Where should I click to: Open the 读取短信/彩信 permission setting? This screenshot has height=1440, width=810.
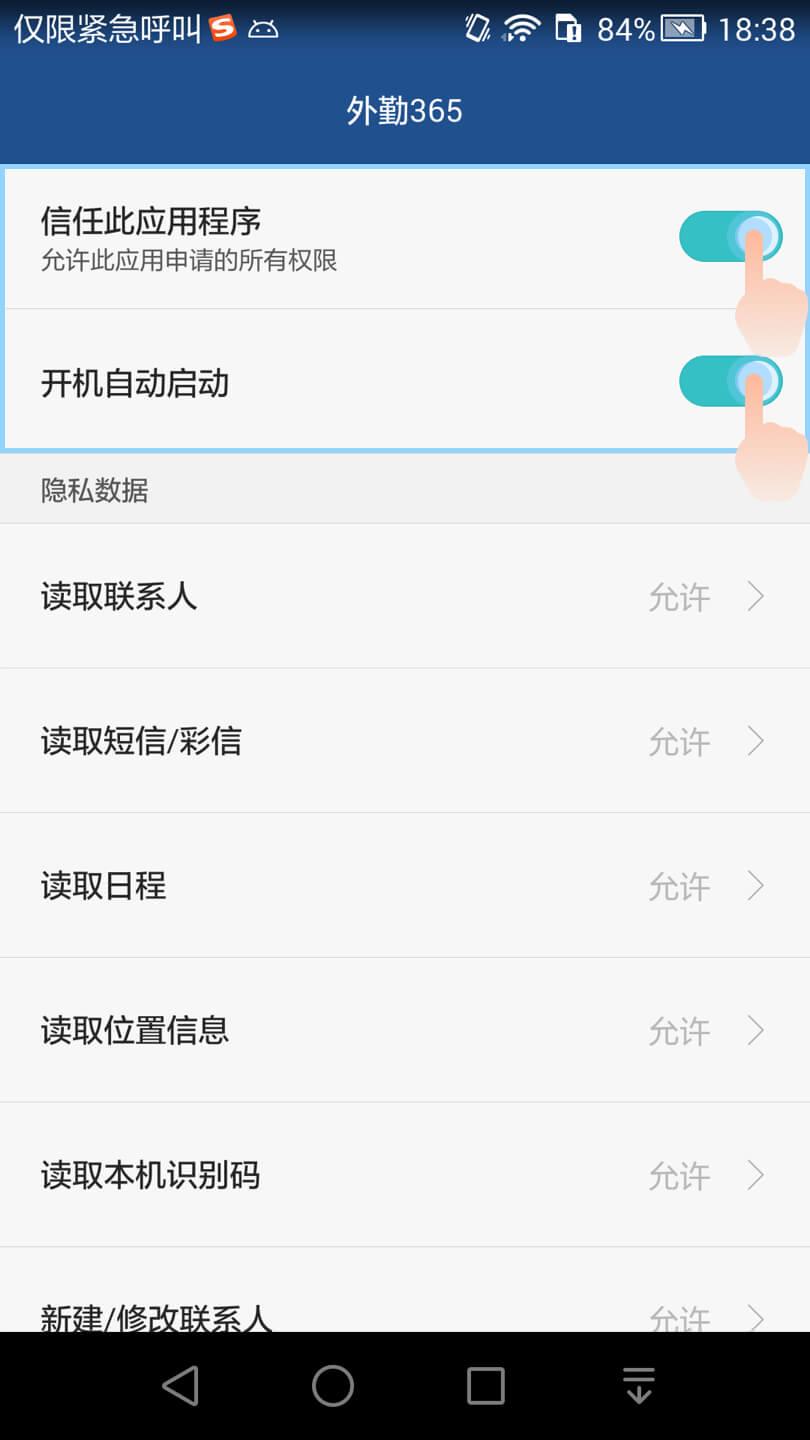[404, 741]
